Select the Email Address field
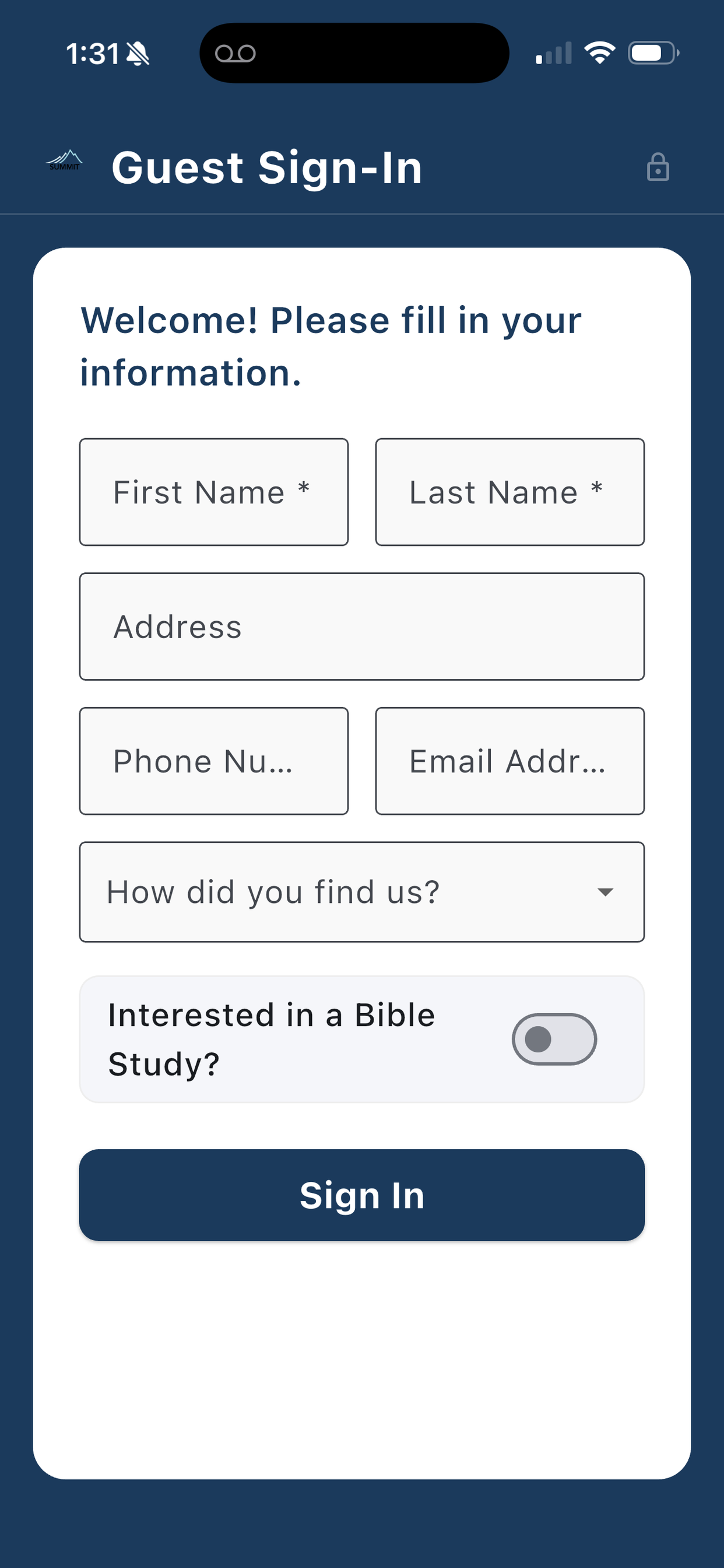The width and height of the screenshot is (724, 1568). point(510,761)
